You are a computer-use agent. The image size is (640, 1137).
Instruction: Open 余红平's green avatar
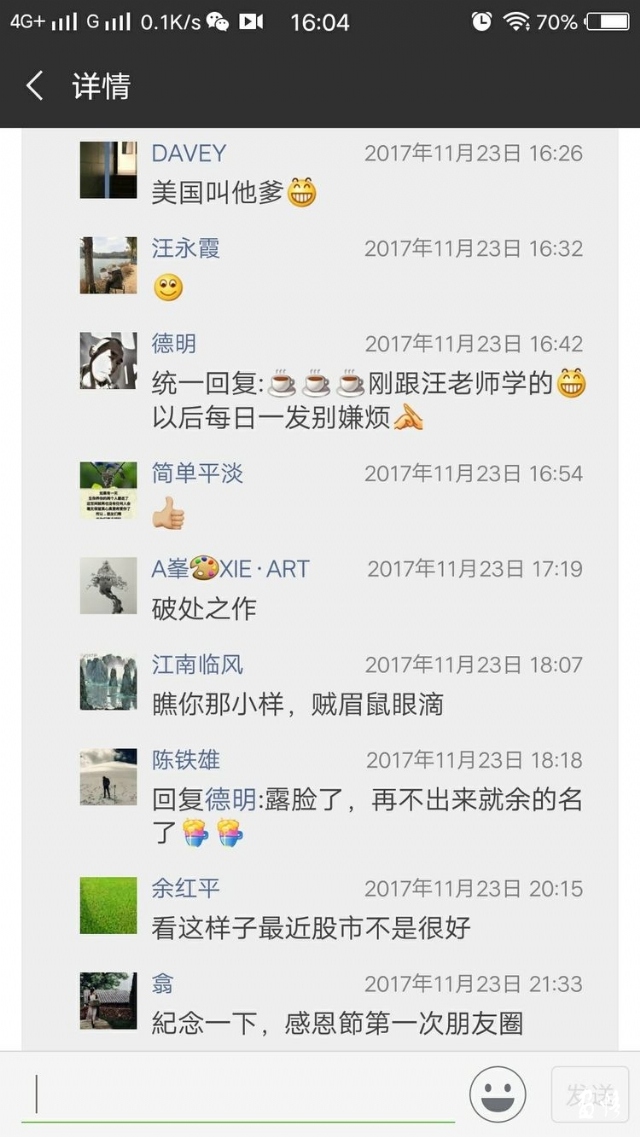[x=108, y=906]
